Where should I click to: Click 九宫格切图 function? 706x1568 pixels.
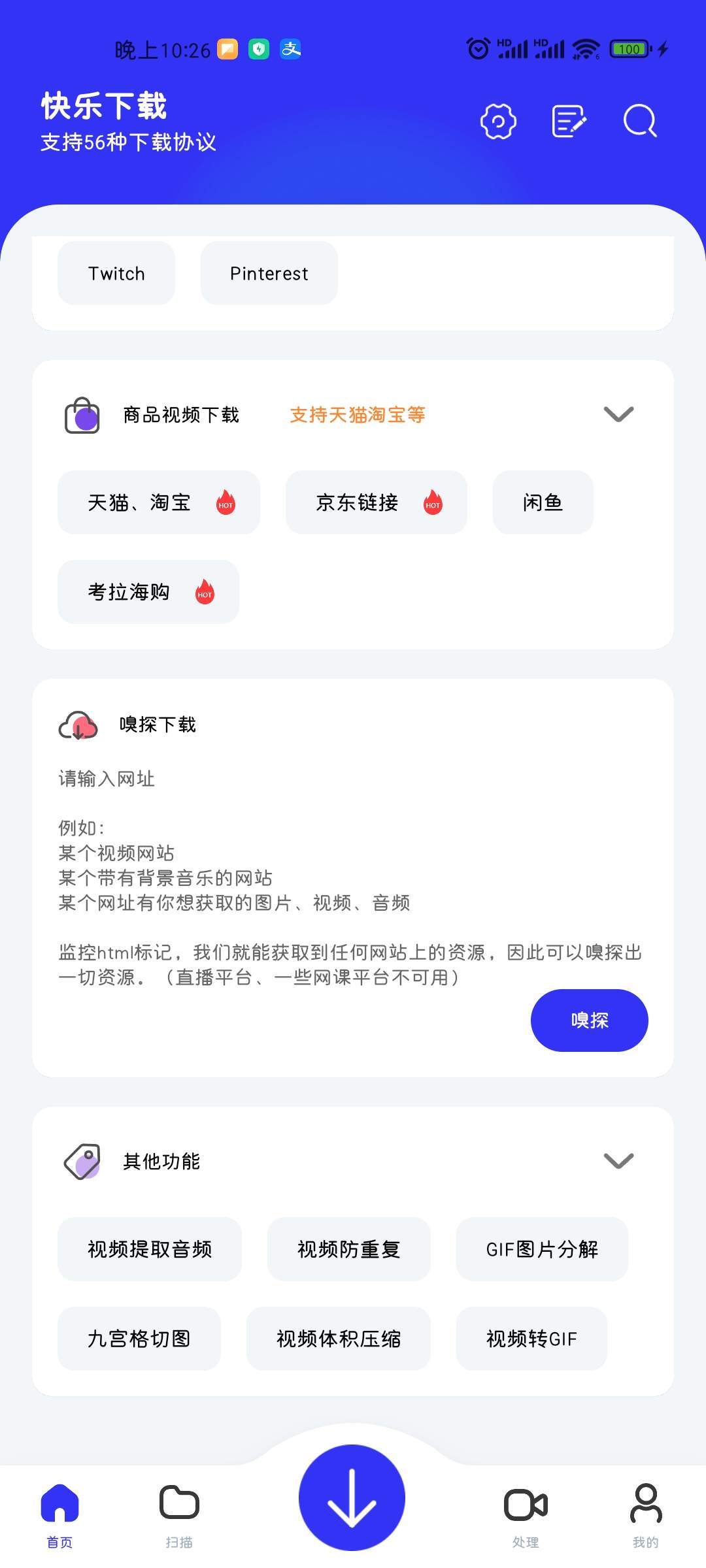(139, 1339)
